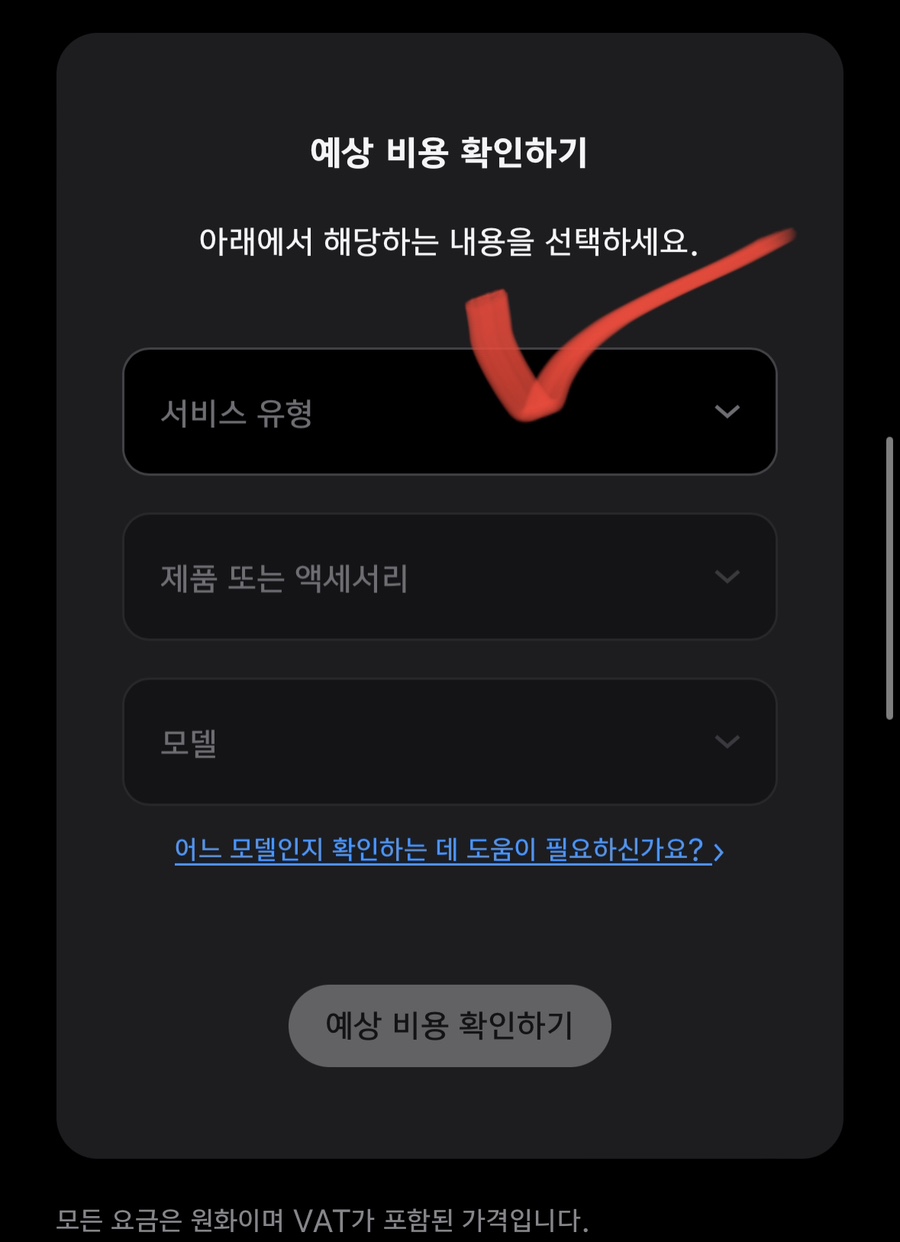The image size is (900, 1242).
Task: Open the 모델 dropdown
Action: [x=449, y=742]
